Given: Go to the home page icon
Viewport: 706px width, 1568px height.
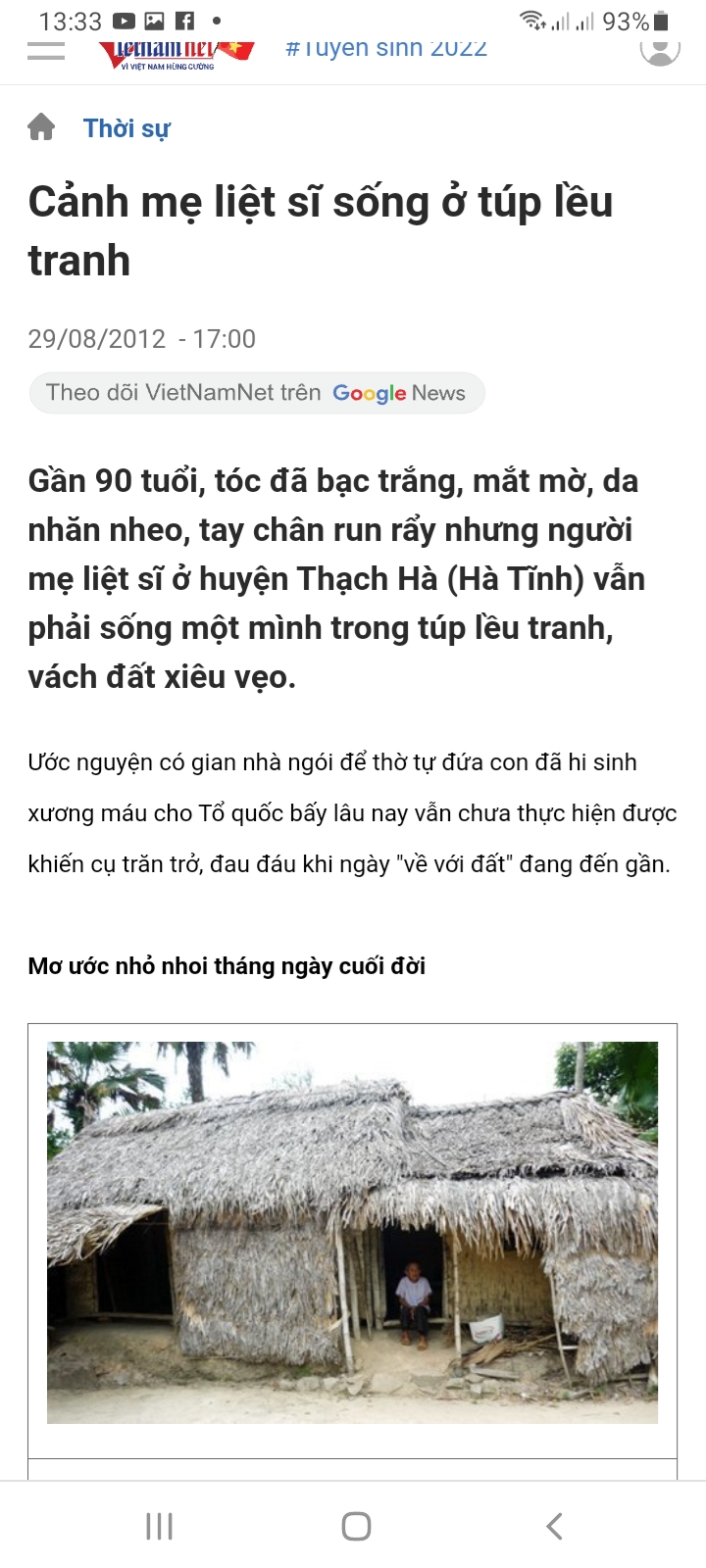Looking at the screenshot, I should [41, 127].
